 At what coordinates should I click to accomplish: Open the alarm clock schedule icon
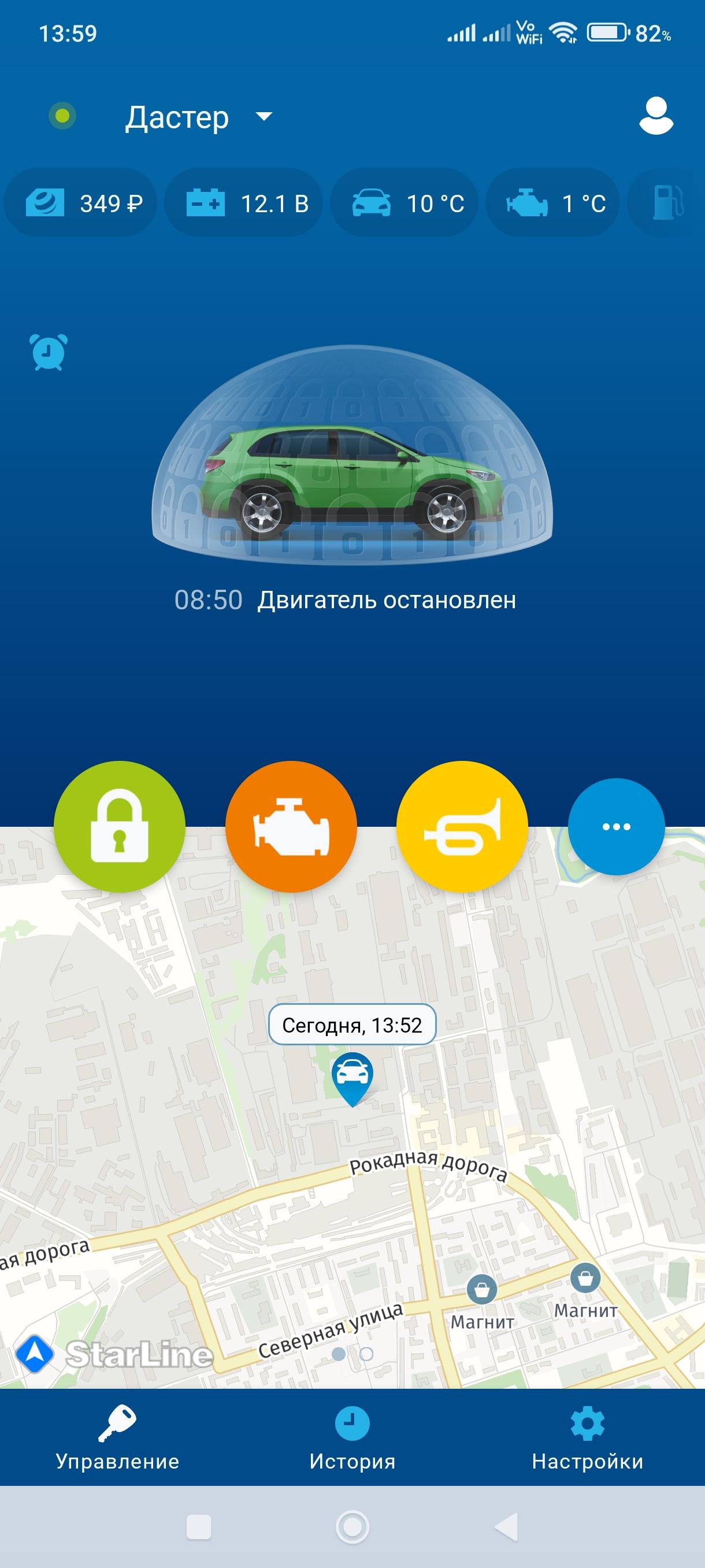pos(48,352)
